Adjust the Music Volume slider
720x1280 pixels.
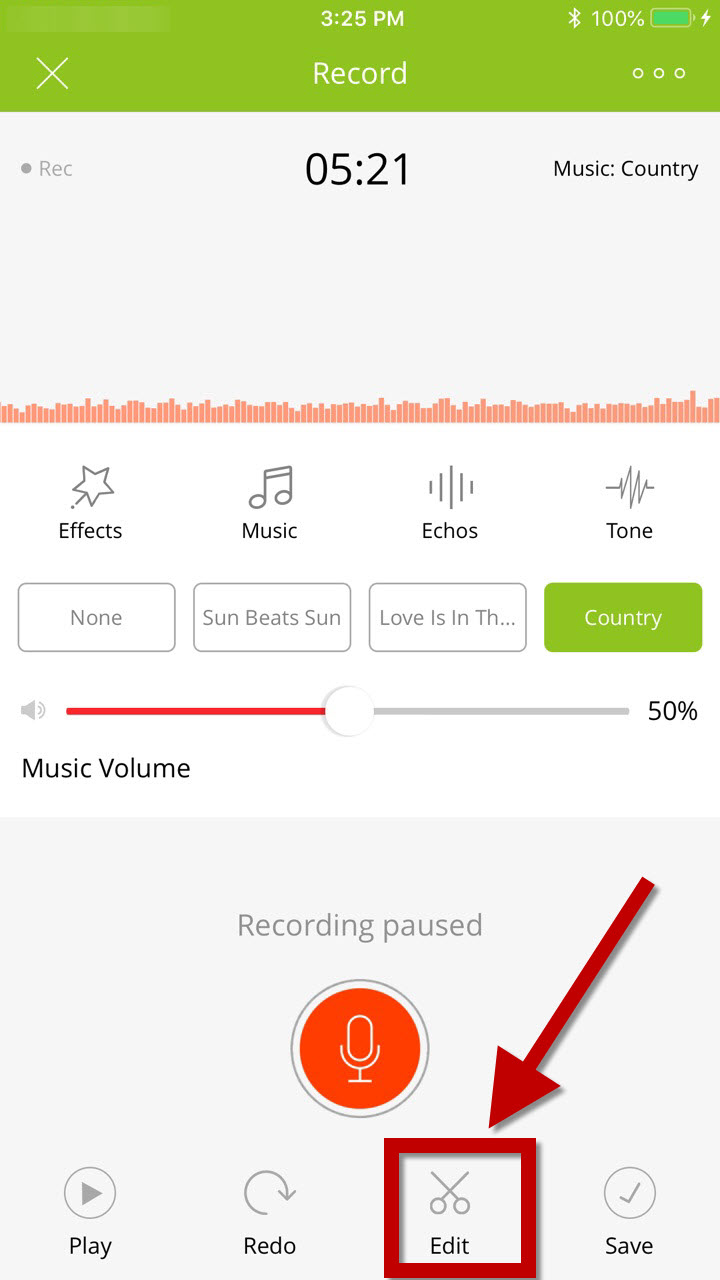tap(348, 710)
